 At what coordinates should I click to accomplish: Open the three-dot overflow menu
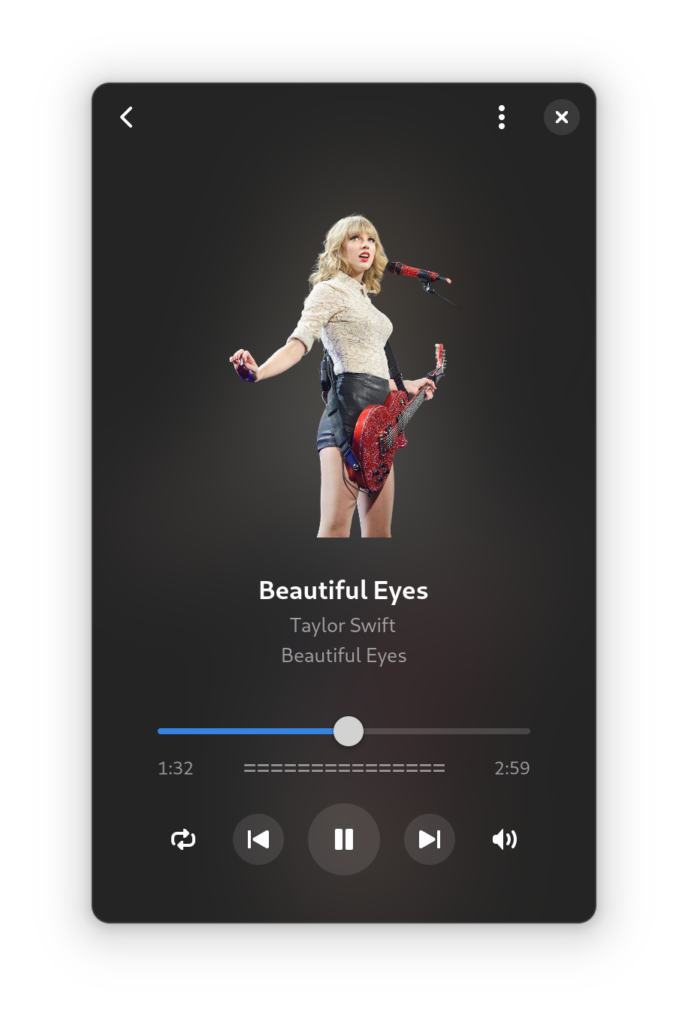(501, 117)
